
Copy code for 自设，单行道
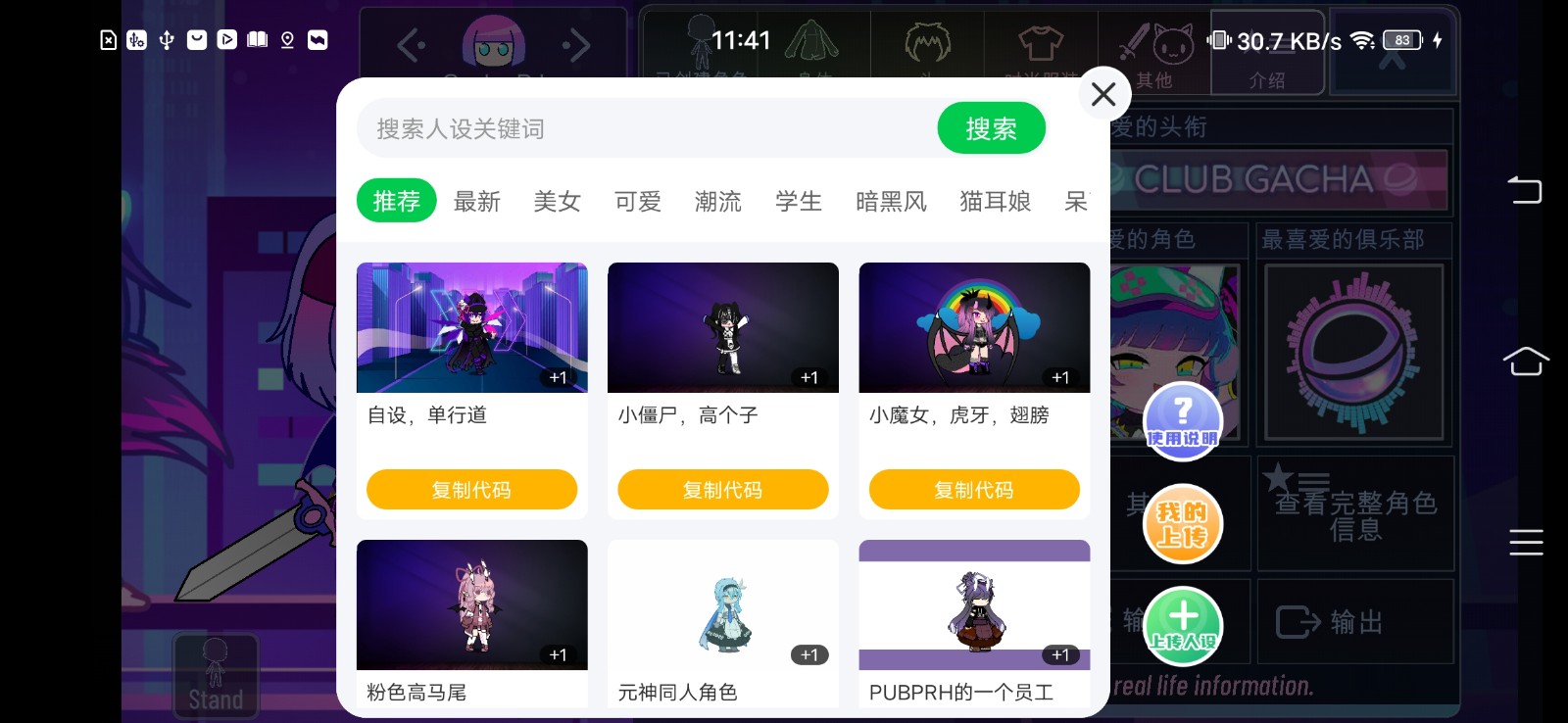pos(471,489)
